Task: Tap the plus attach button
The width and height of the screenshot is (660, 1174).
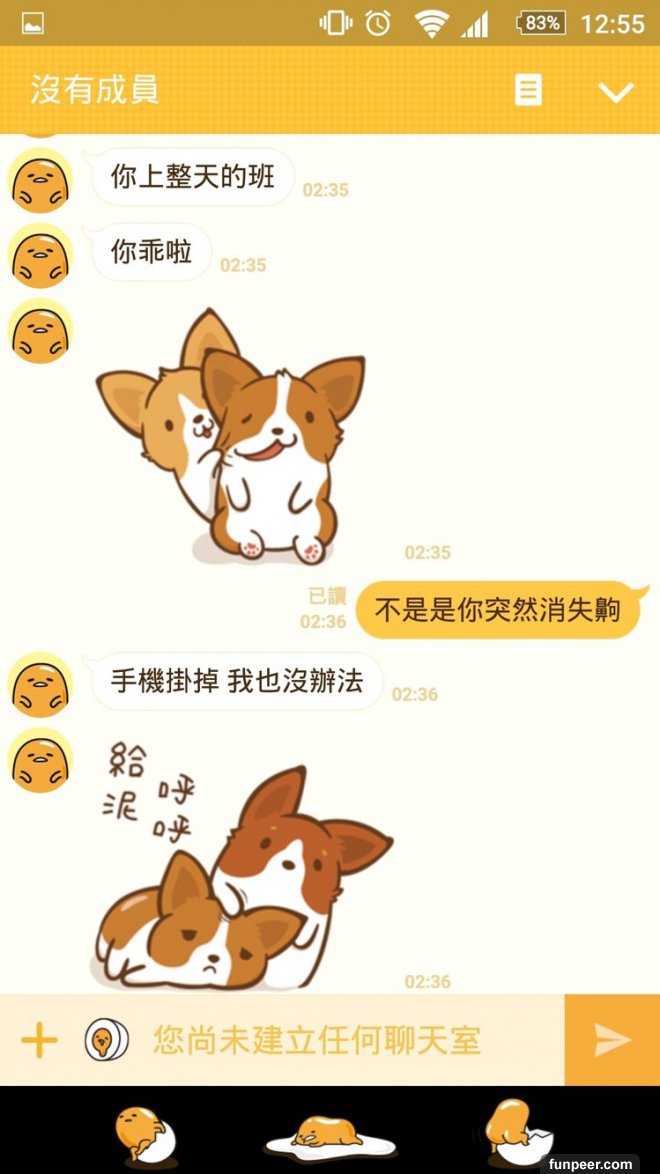Action: pos(39,1040)
